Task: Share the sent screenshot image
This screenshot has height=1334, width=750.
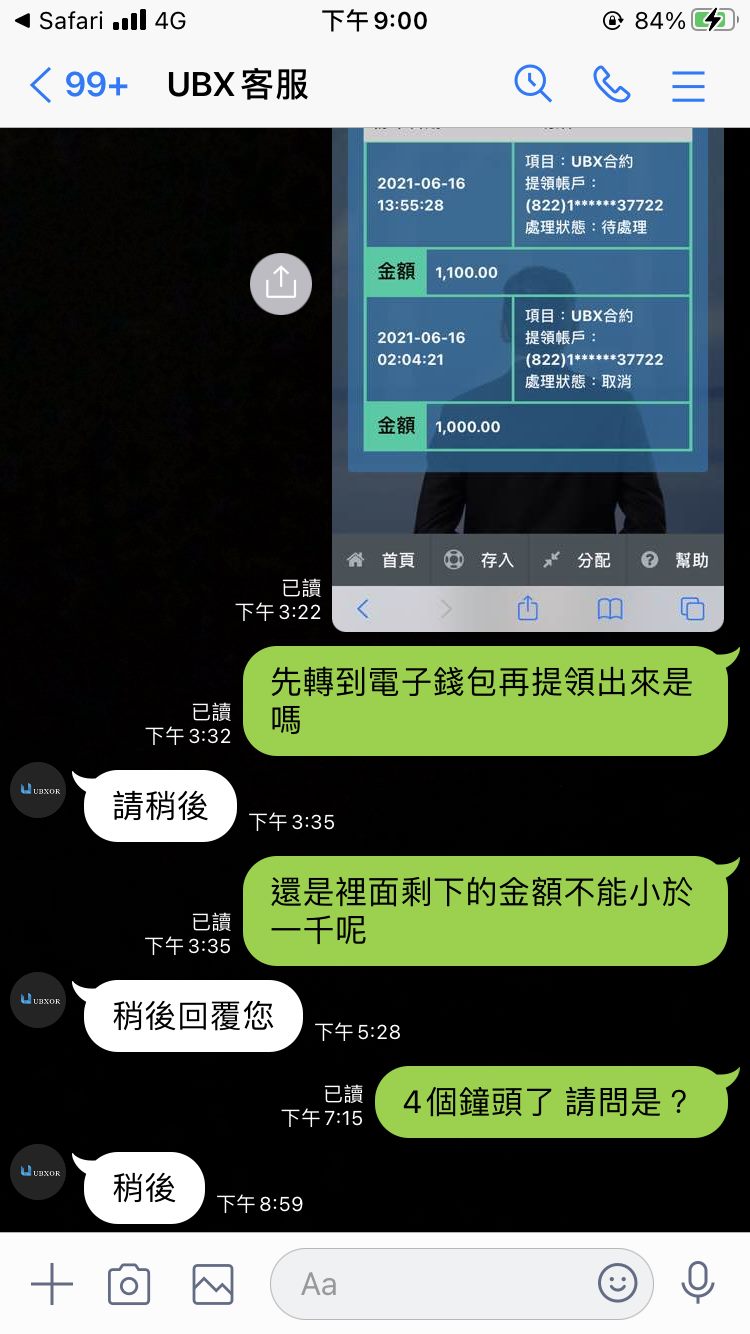Action: point(281,283)
